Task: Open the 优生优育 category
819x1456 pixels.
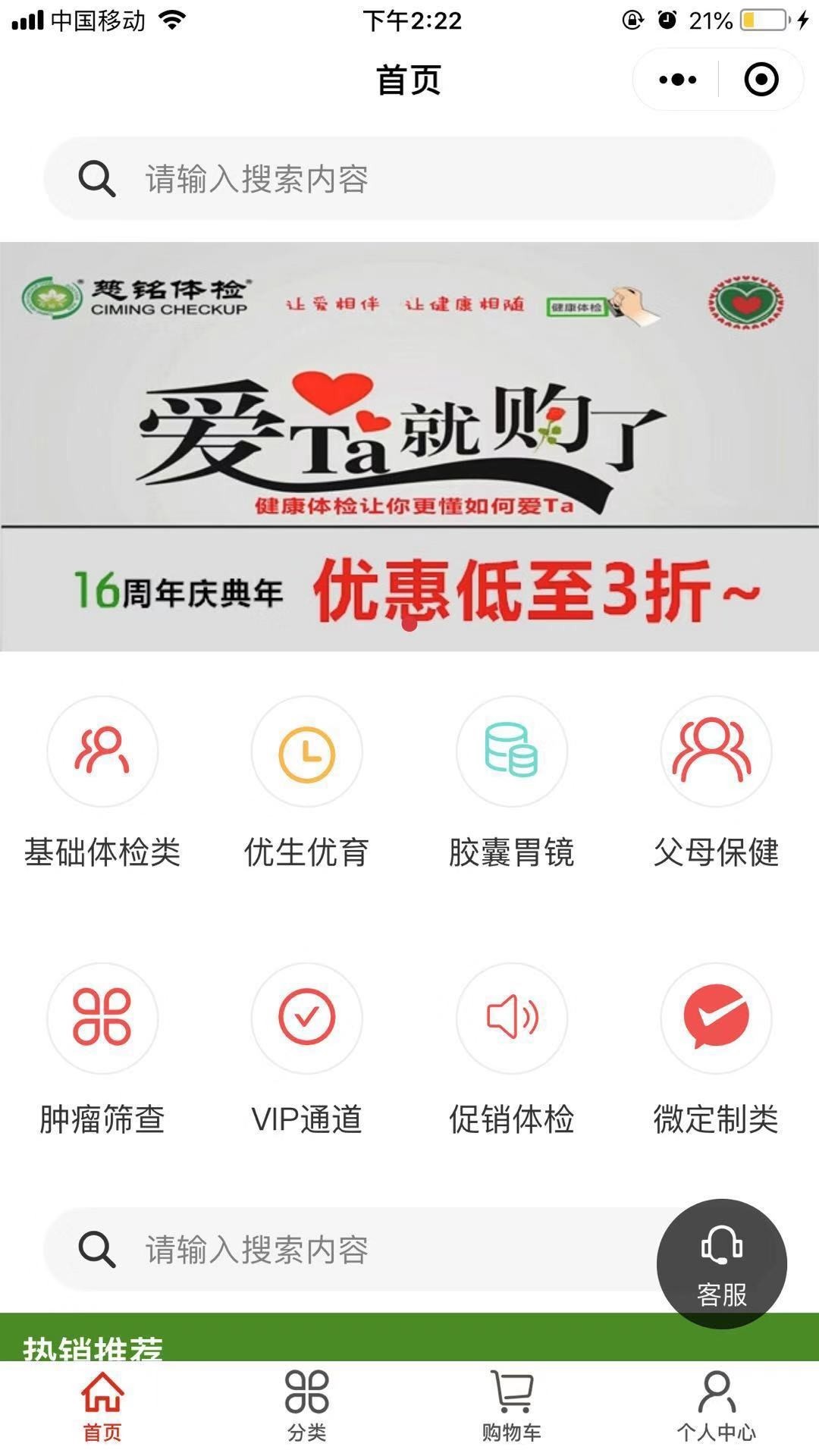Action: point(306,781)
